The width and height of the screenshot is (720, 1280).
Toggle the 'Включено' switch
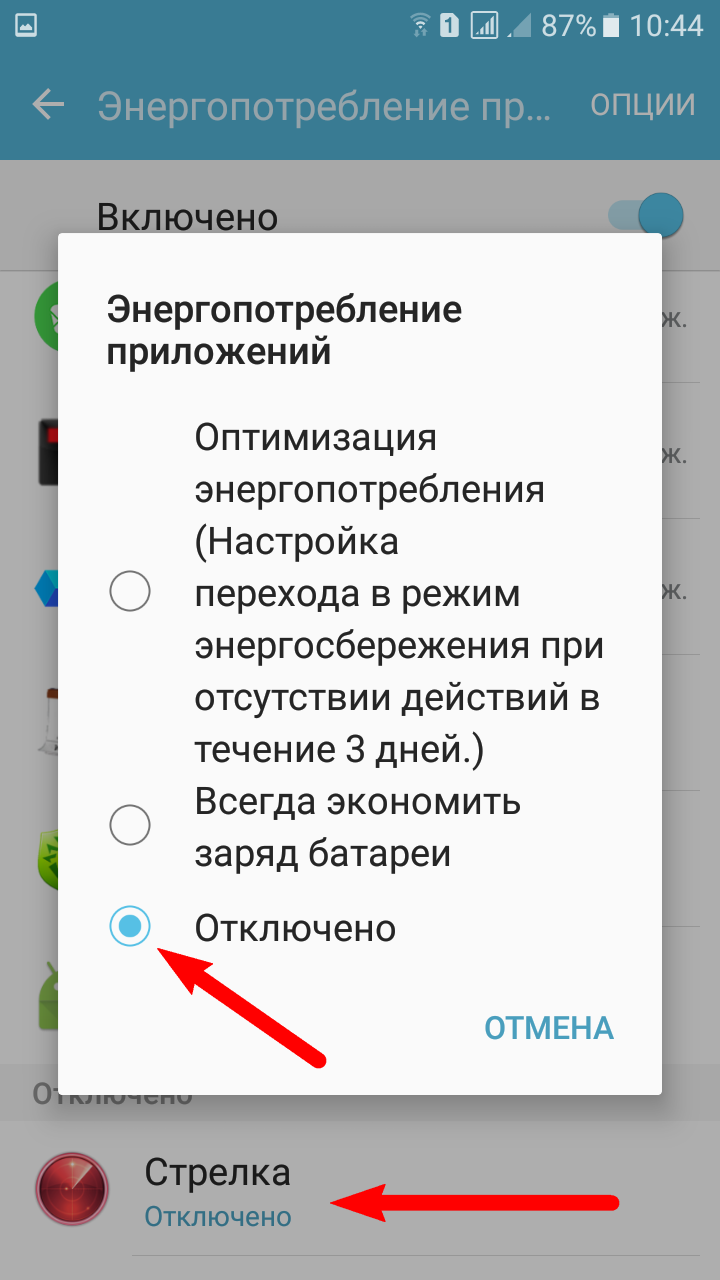pyautogui.click(x=647, y=216)
